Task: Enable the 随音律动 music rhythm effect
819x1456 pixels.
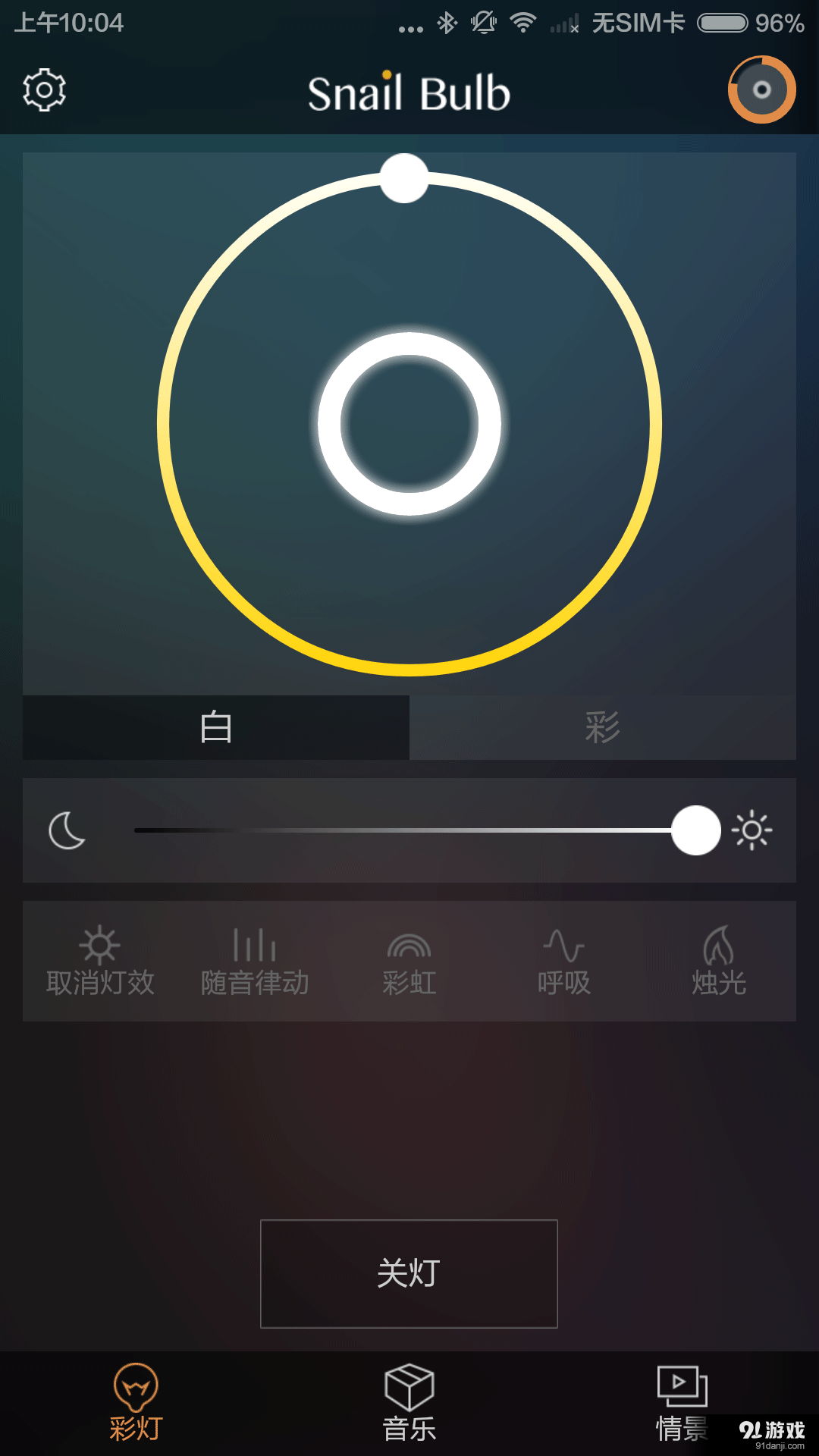Action: click(x=255, y=962)
